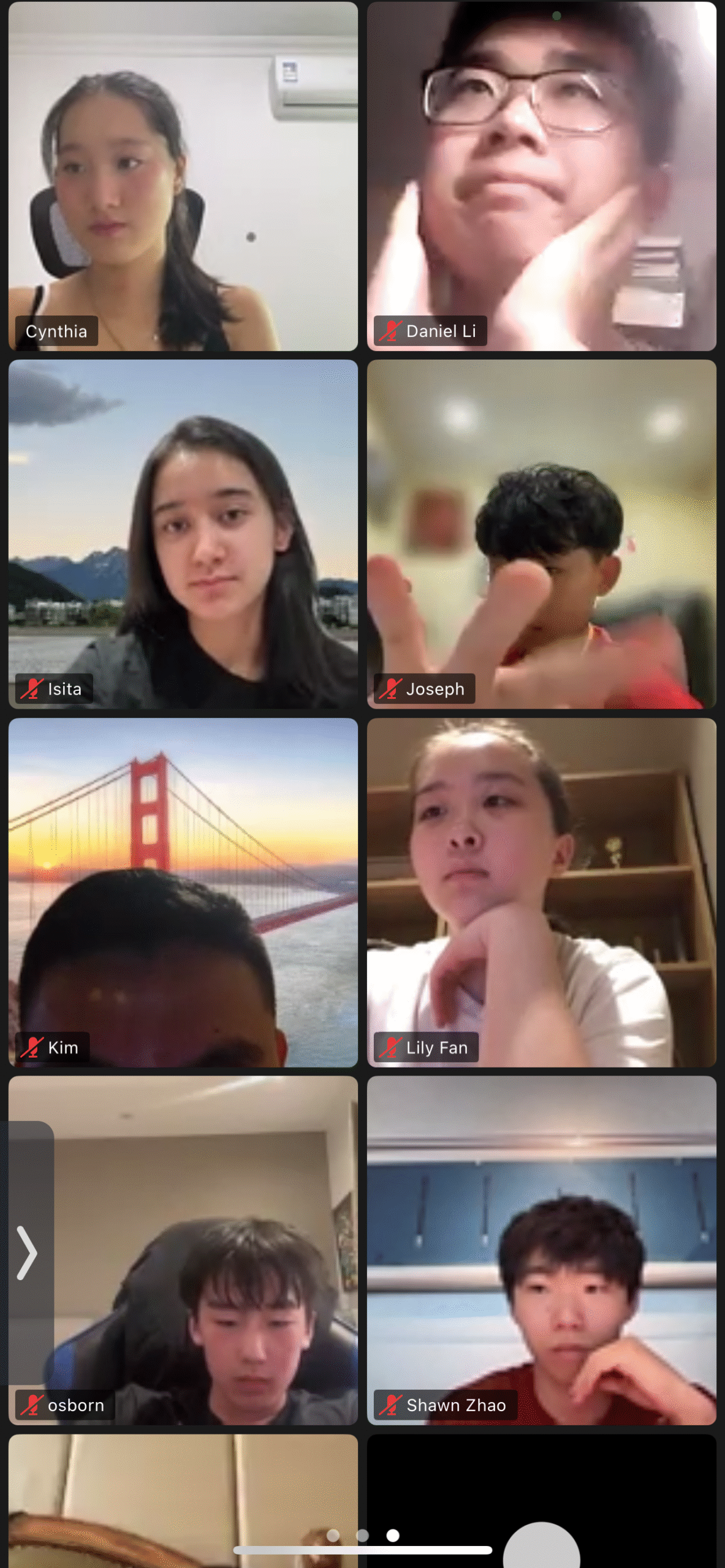This screenshot has width=725, height=1568.
Task: Select Lily Fan's video tile
Action: [x=541, y=892]
